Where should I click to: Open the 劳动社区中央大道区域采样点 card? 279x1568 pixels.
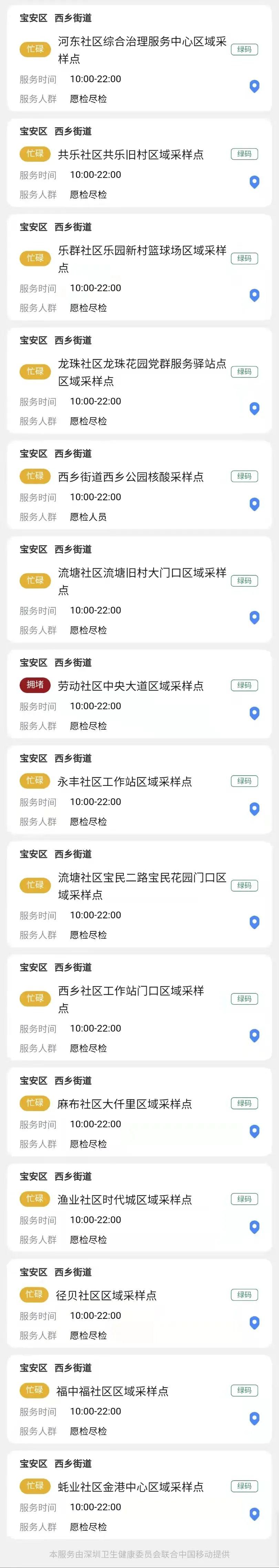(x=130, y=686)
